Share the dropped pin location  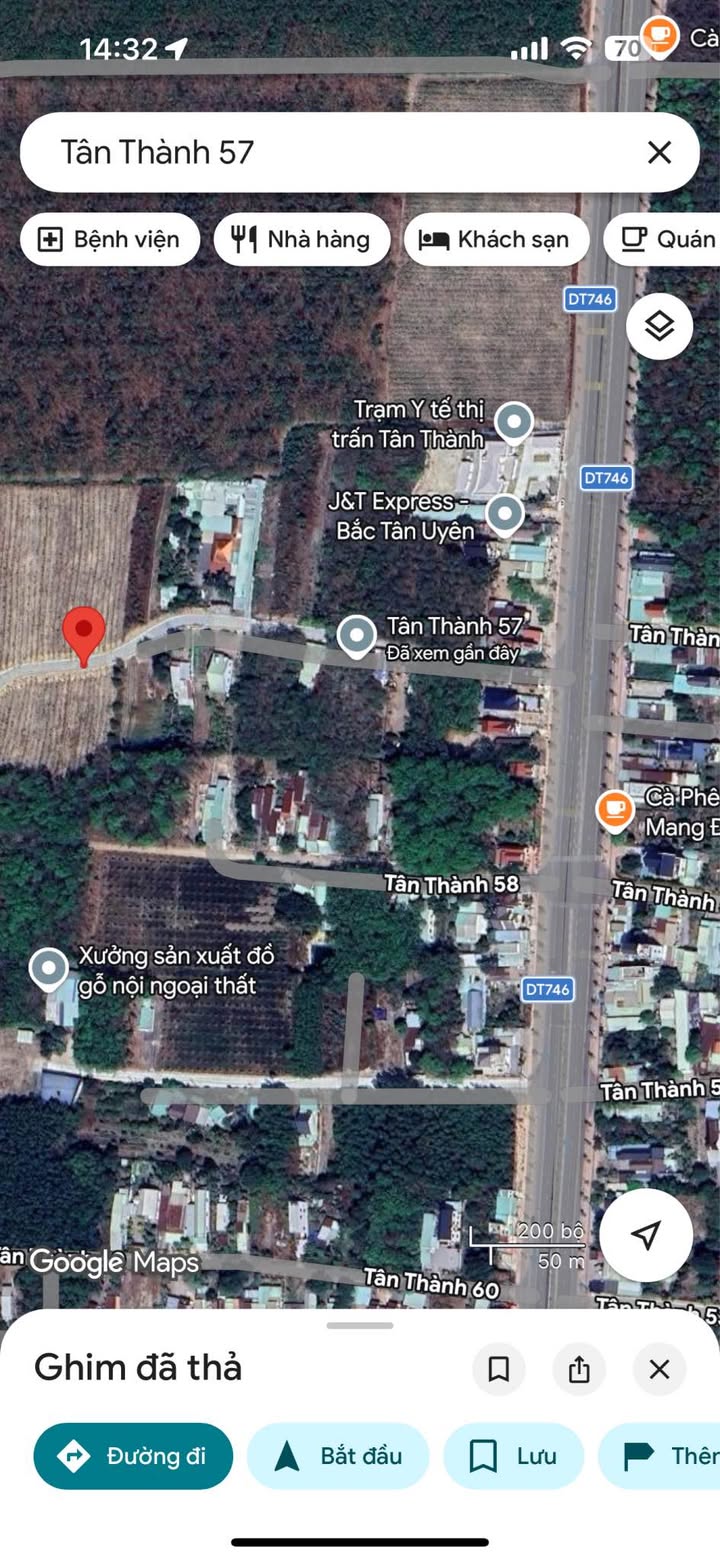pyautogui.click(x=579, y=1369)
